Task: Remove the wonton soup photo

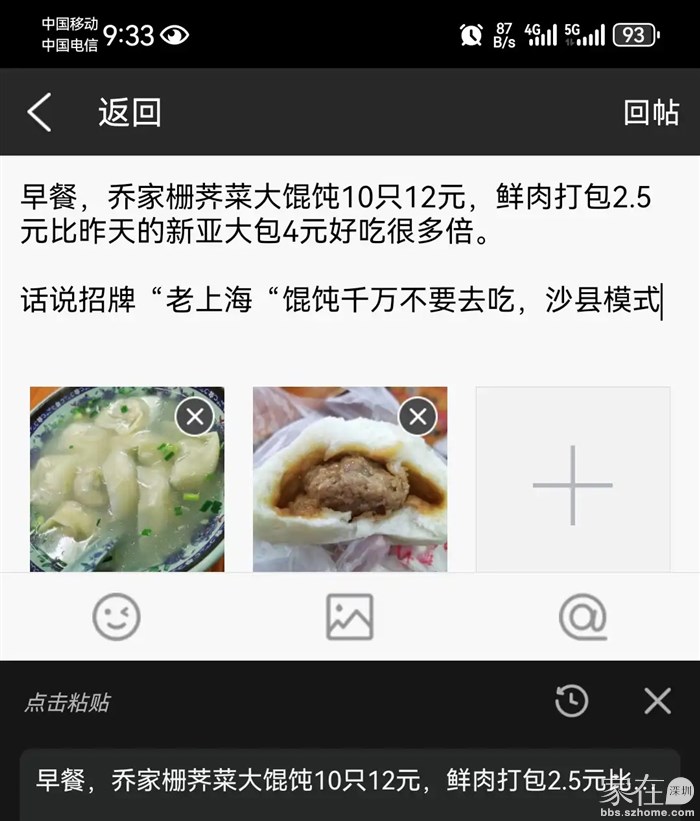Action: coord(195,416)
